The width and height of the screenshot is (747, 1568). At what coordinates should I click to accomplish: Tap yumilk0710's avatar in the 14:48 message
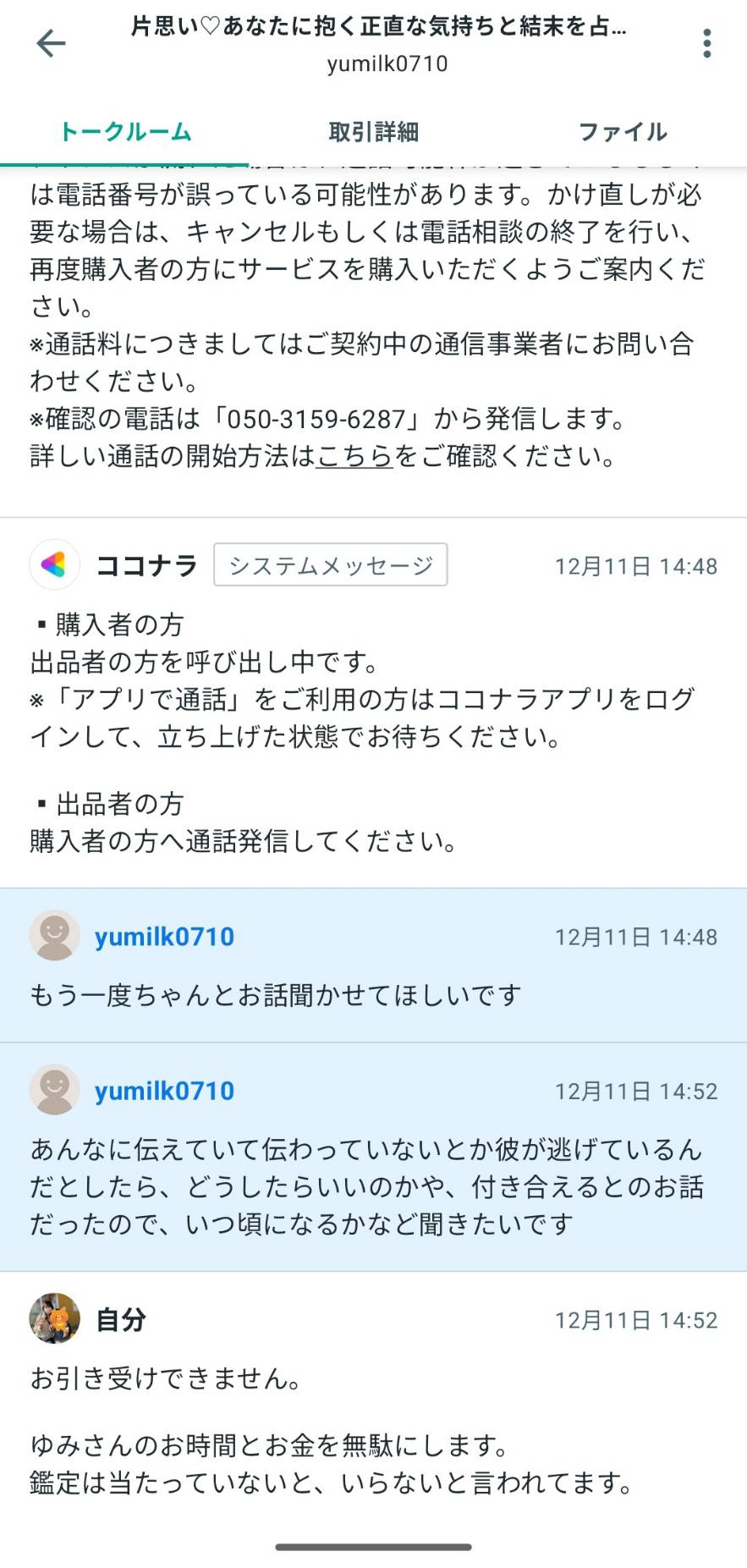point(54,936)
